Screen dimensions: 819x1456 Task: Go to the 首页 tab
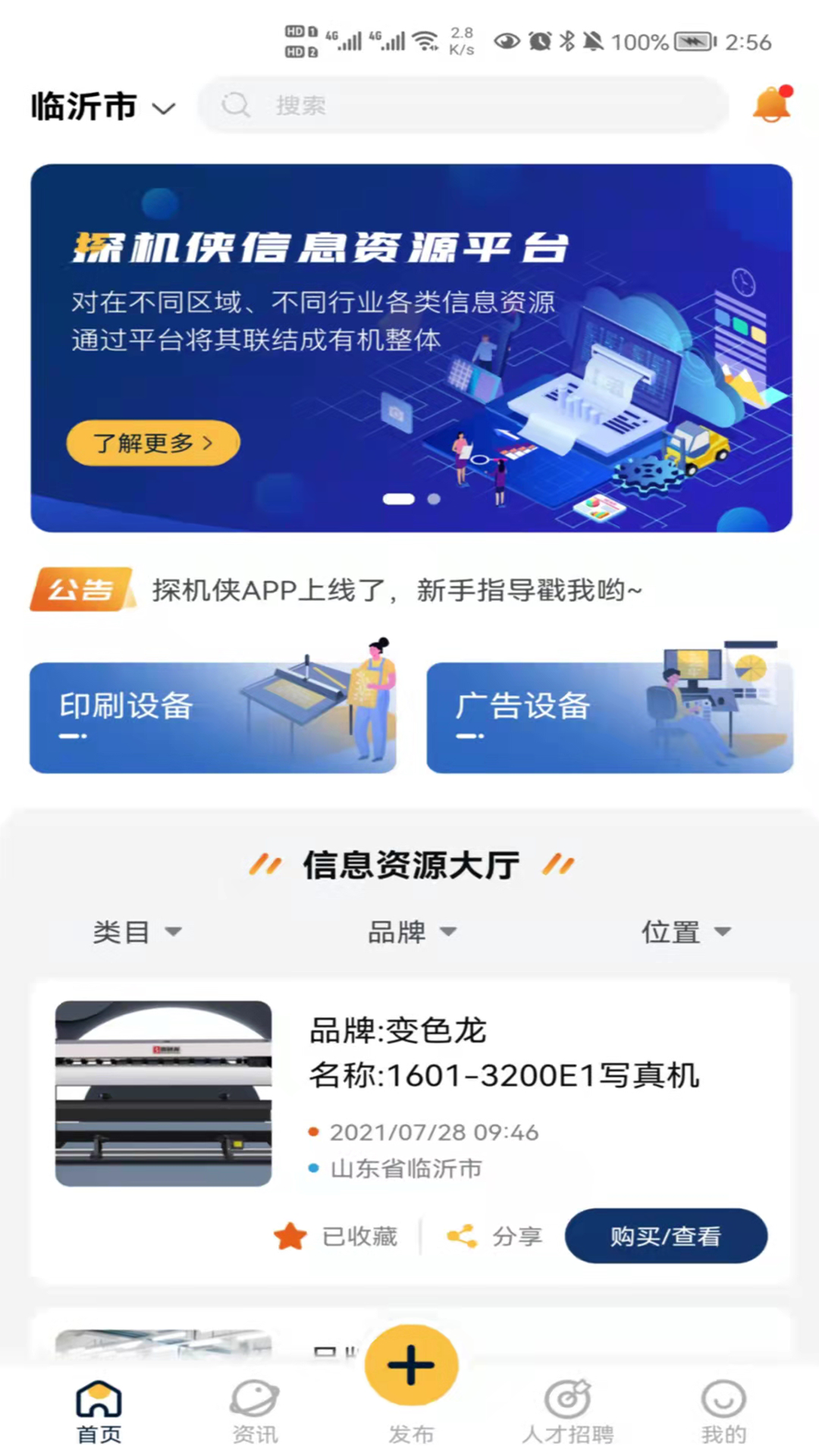click(x=99, y=1411)
